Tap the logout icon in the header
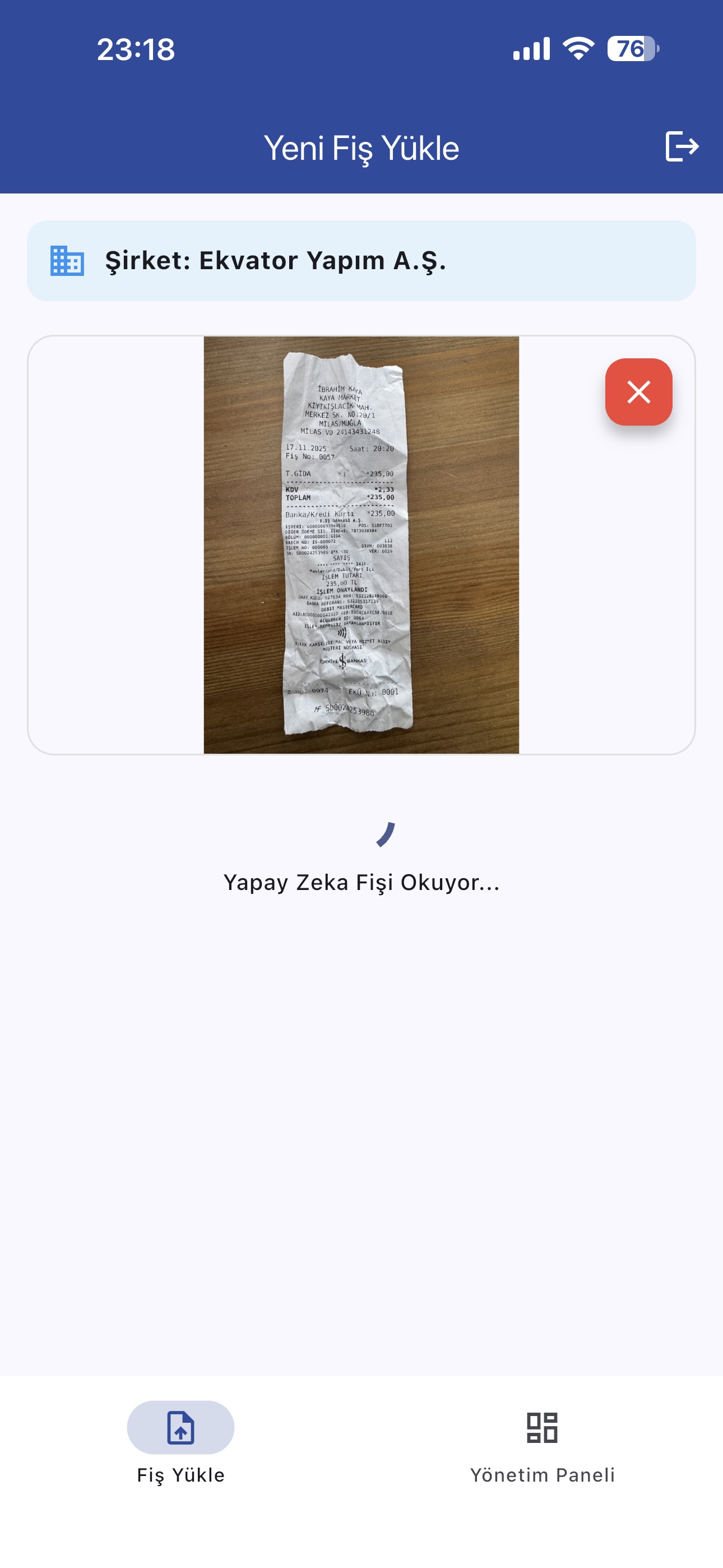Screen dimensions: 723x1568 tap(681, 147)
